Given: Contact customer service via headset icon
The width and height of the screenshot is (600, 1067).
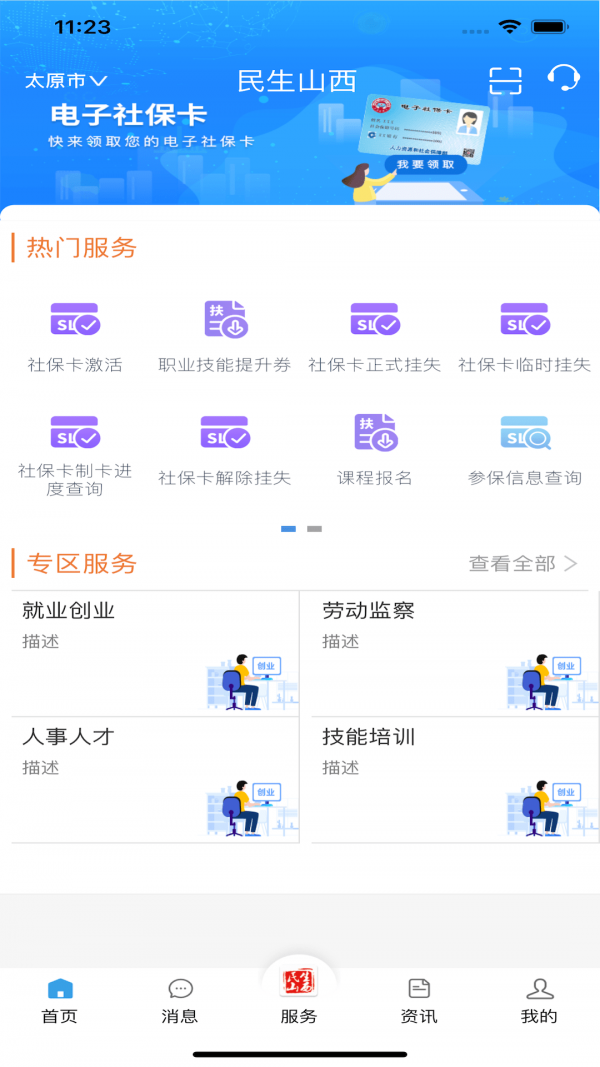Looking at the screenshot, I should click(x=564, y=79).
